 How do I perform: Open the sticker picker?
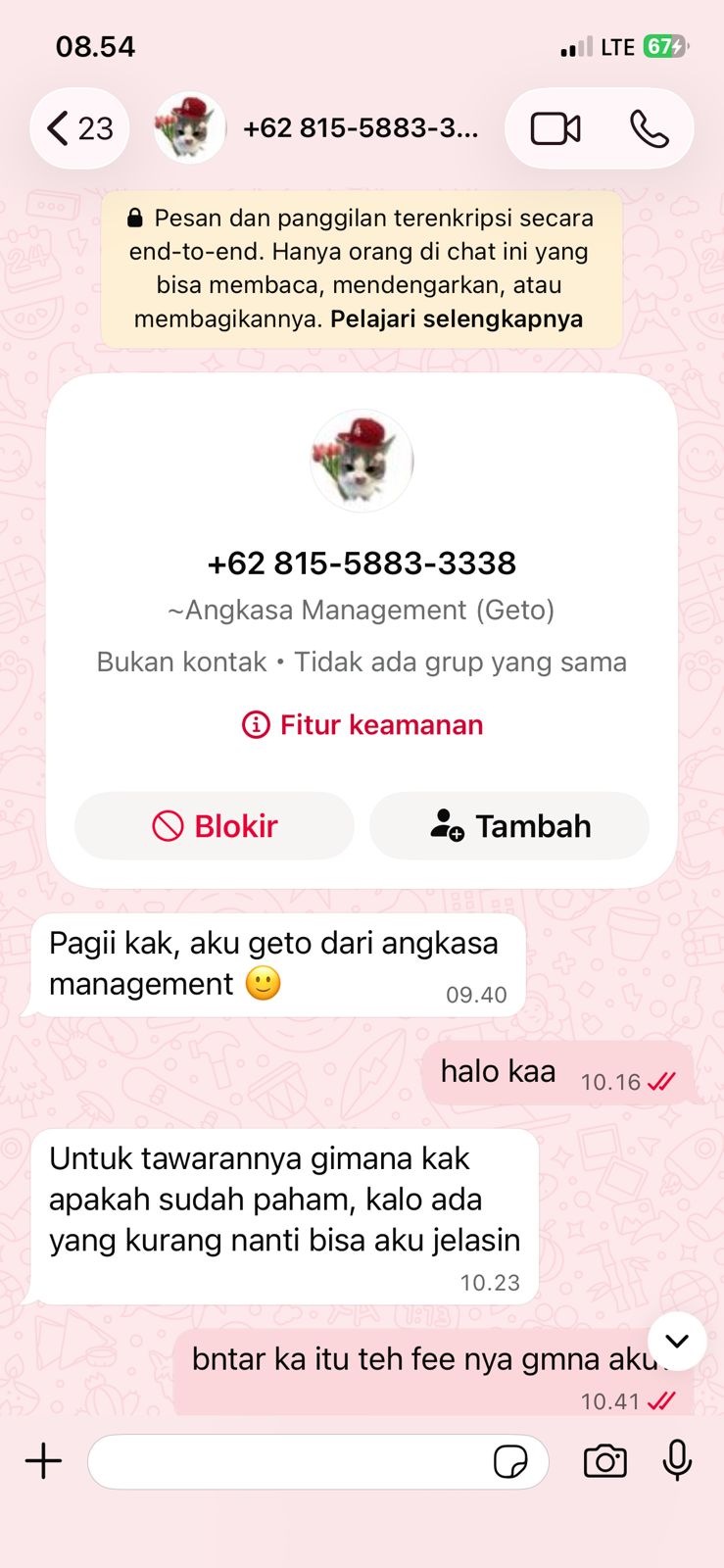click(510, 1461)
